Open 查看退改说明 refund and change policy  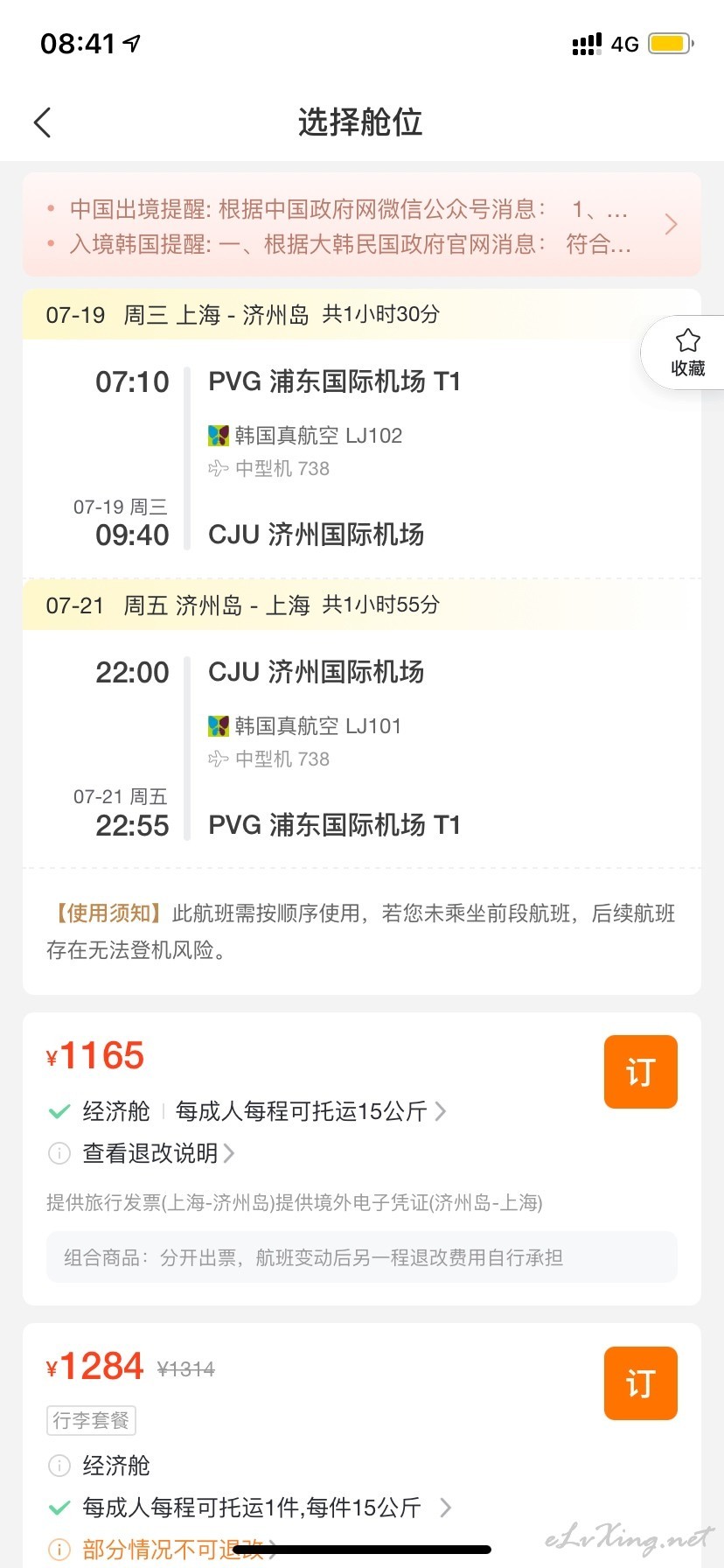(158, 1153)
